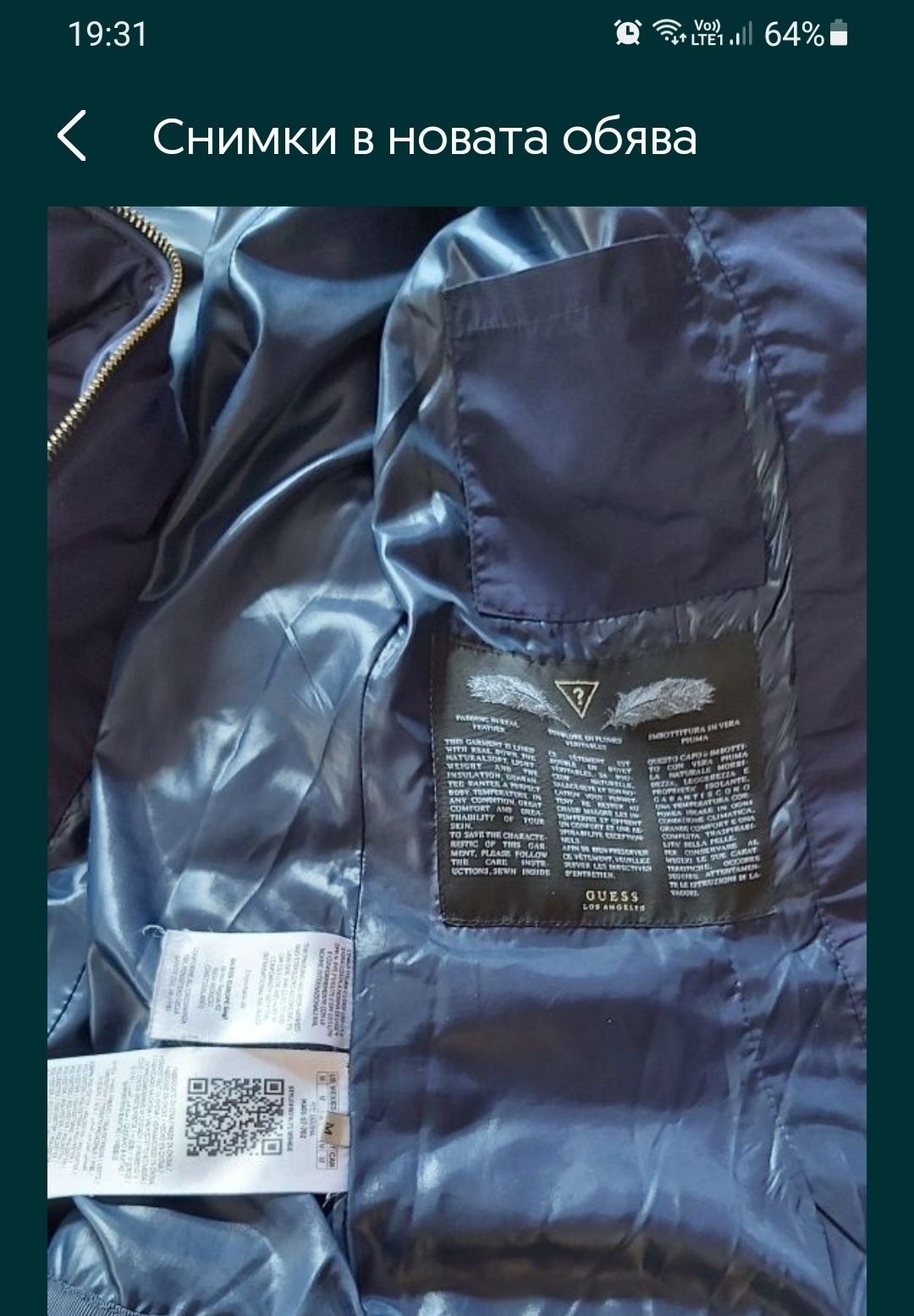Viewport: 914px width, 1316px height.
Task: Go back from the listing photos screen
Action: pyautogui.click(x=73, y=136)
